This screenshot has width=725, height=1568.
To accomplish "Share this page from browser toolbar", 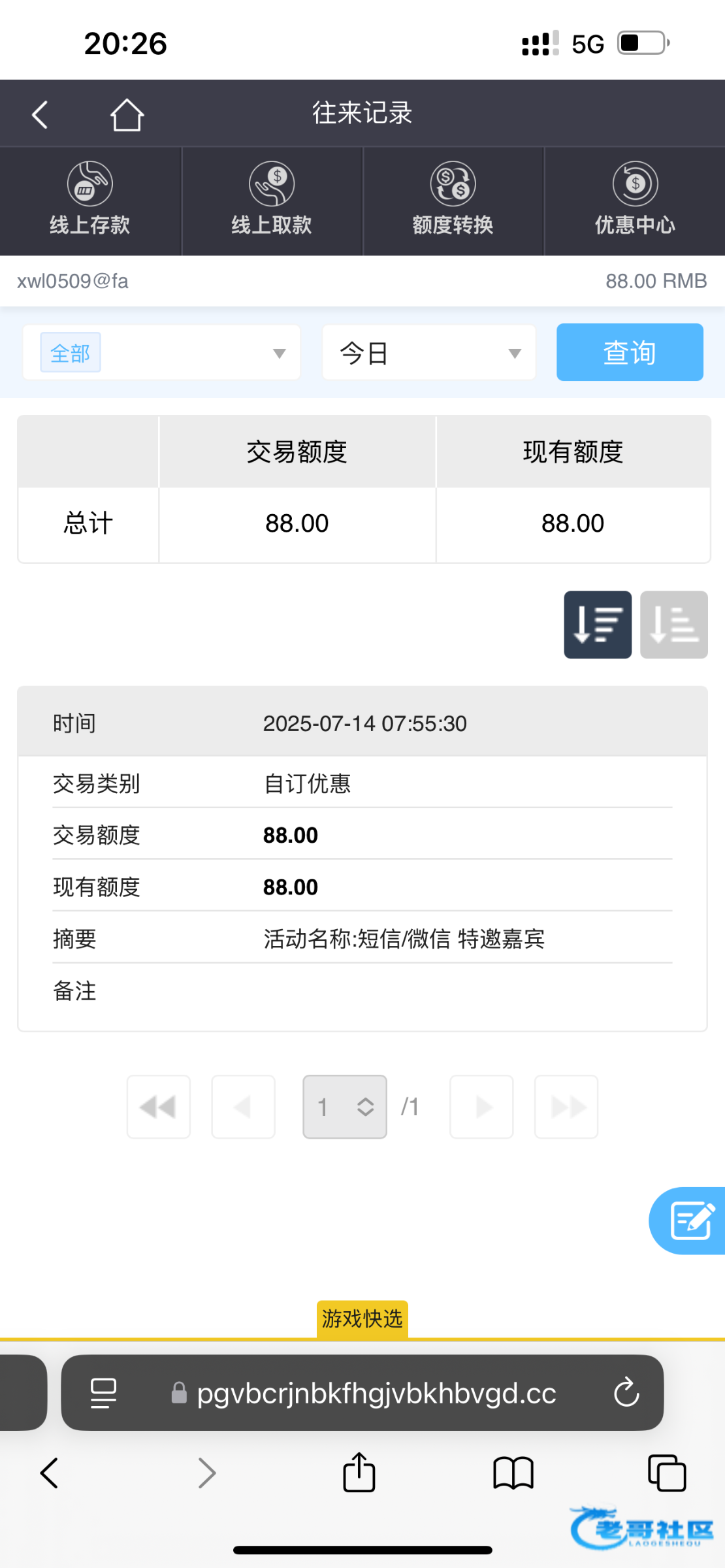I will click(359, 1473).
